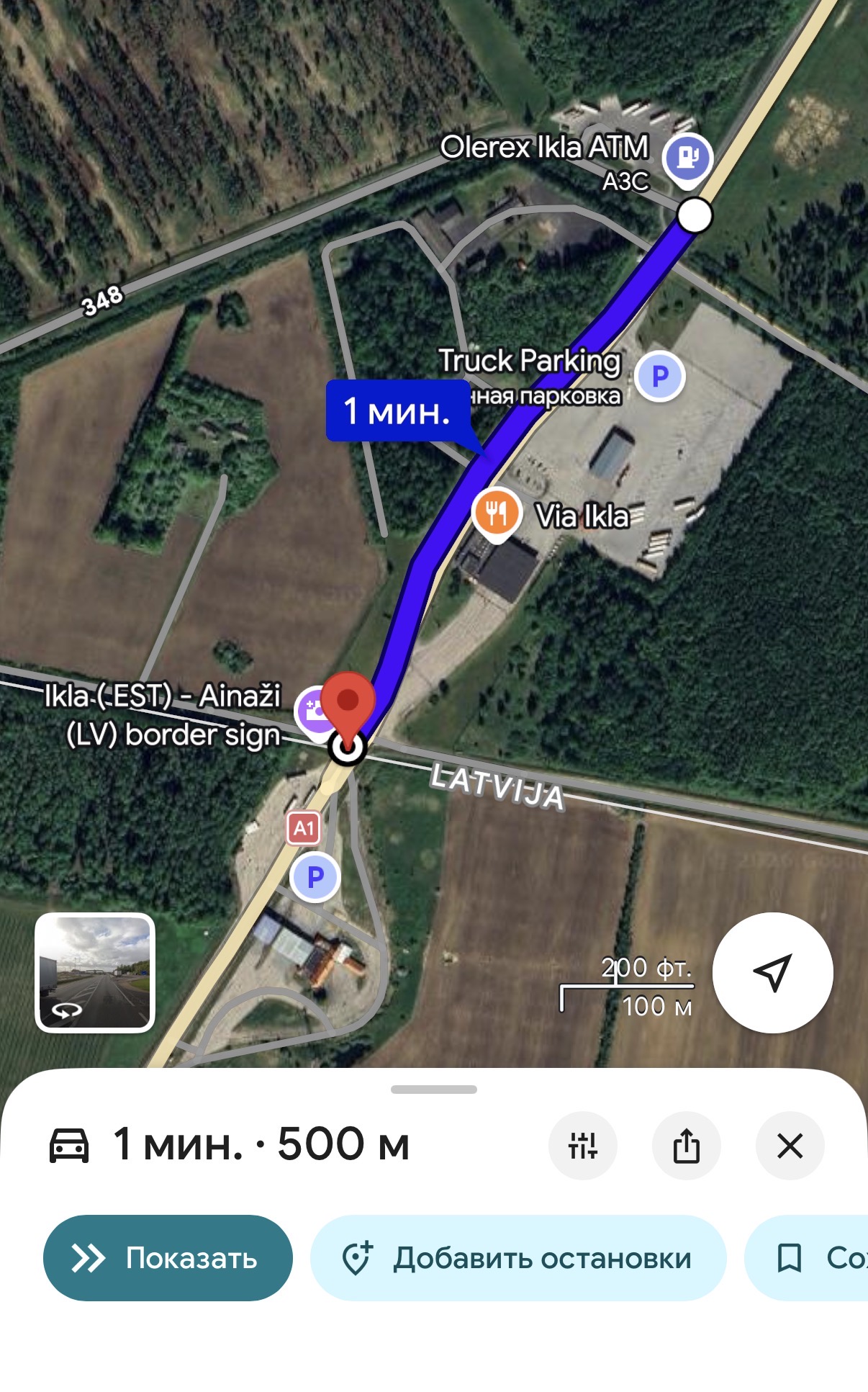Tap the Показать preview button

pyautogui.click(x=168, y=1258)
